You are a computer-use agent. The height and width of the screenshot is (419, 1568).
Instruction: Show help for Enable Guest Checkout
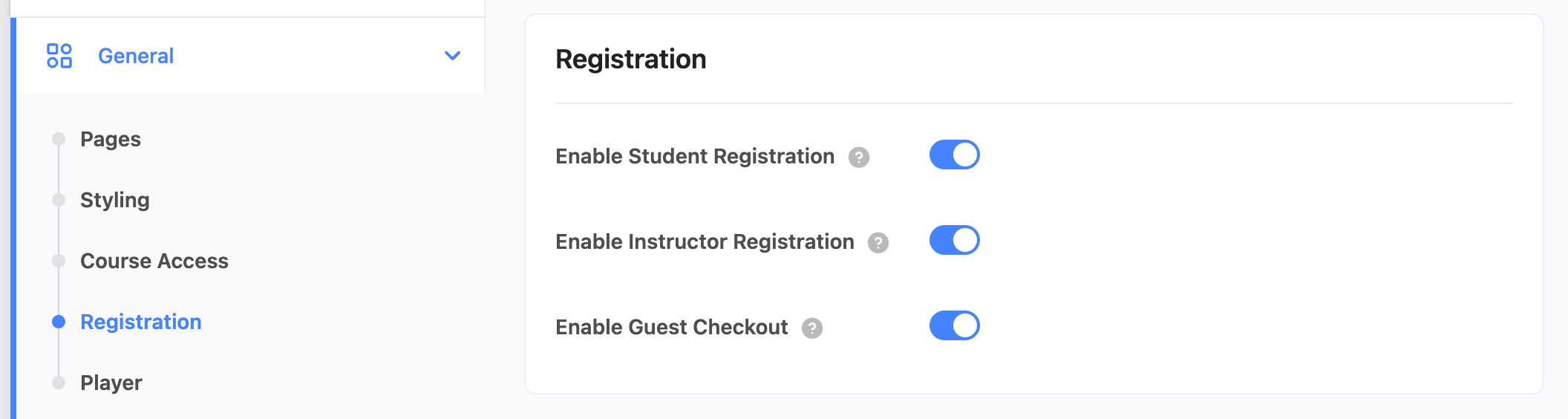[x=812, y=328]
